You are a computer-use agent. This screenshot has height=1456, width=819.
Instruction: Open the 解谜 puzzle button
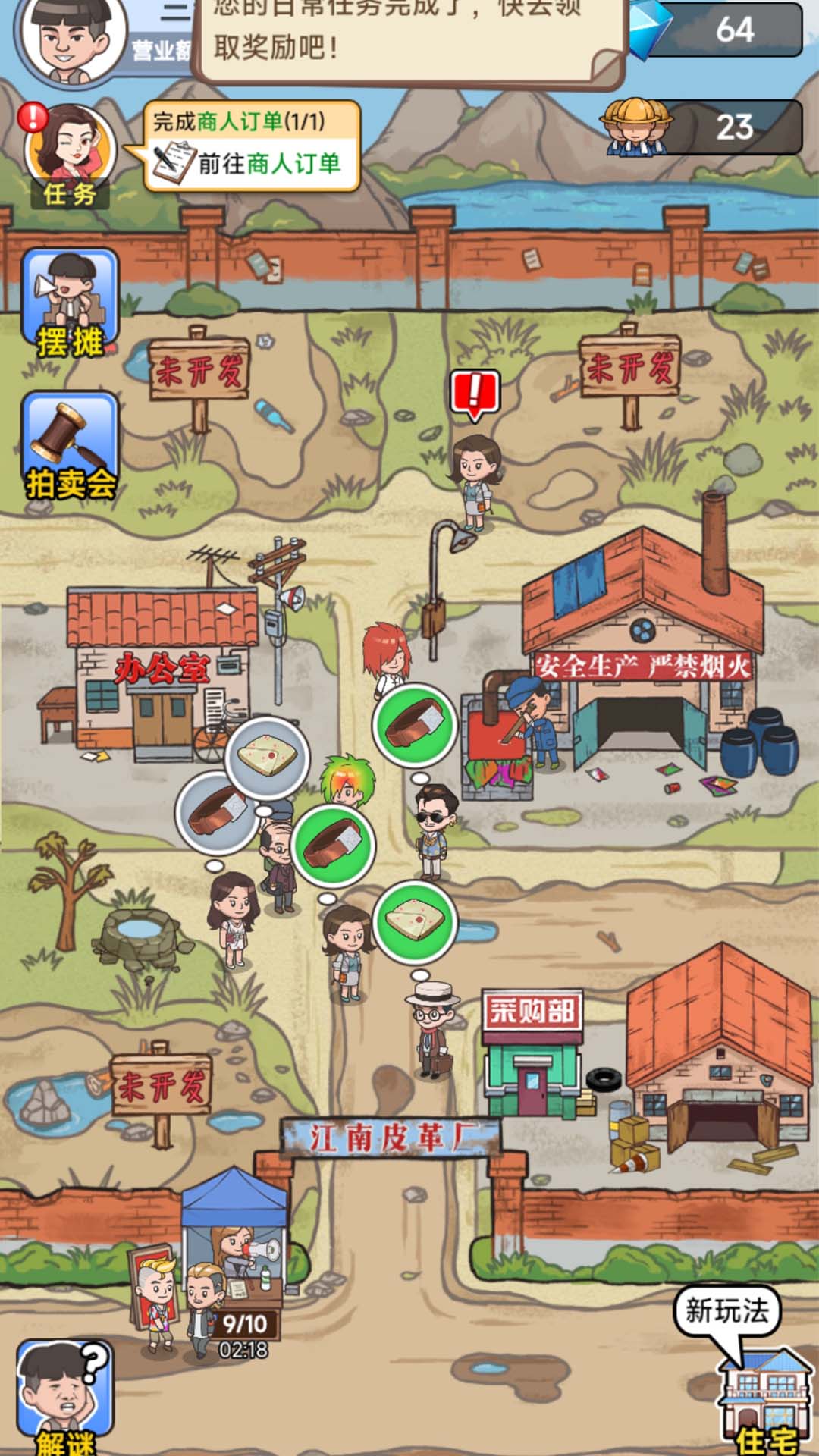coord(65,1397)
